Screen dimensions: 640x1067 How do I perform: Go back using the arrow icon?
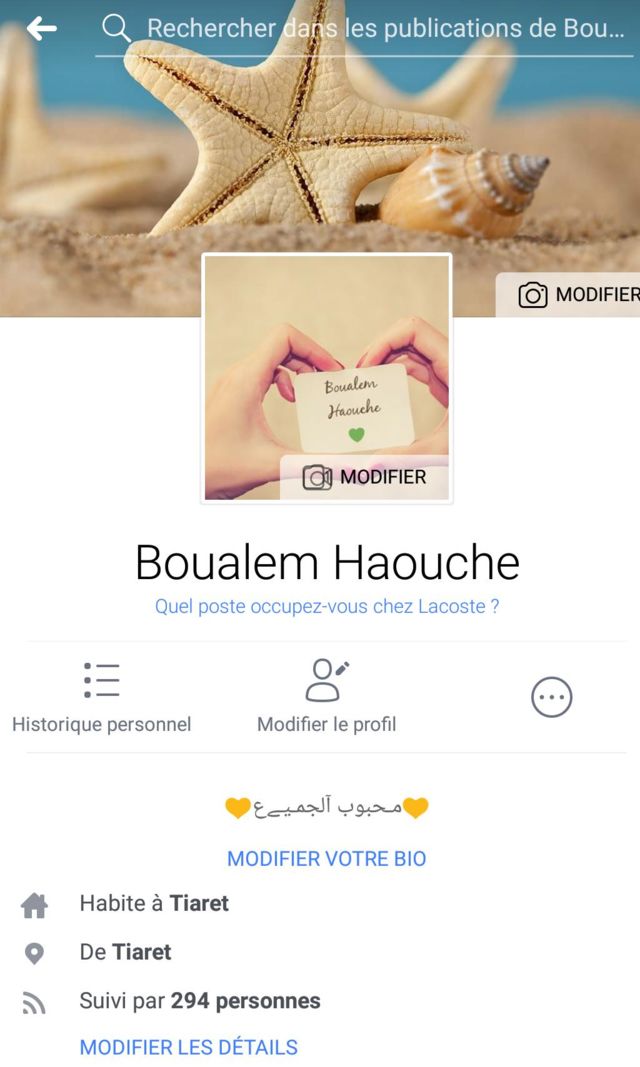pyautogui.click(x=42, y=29)
